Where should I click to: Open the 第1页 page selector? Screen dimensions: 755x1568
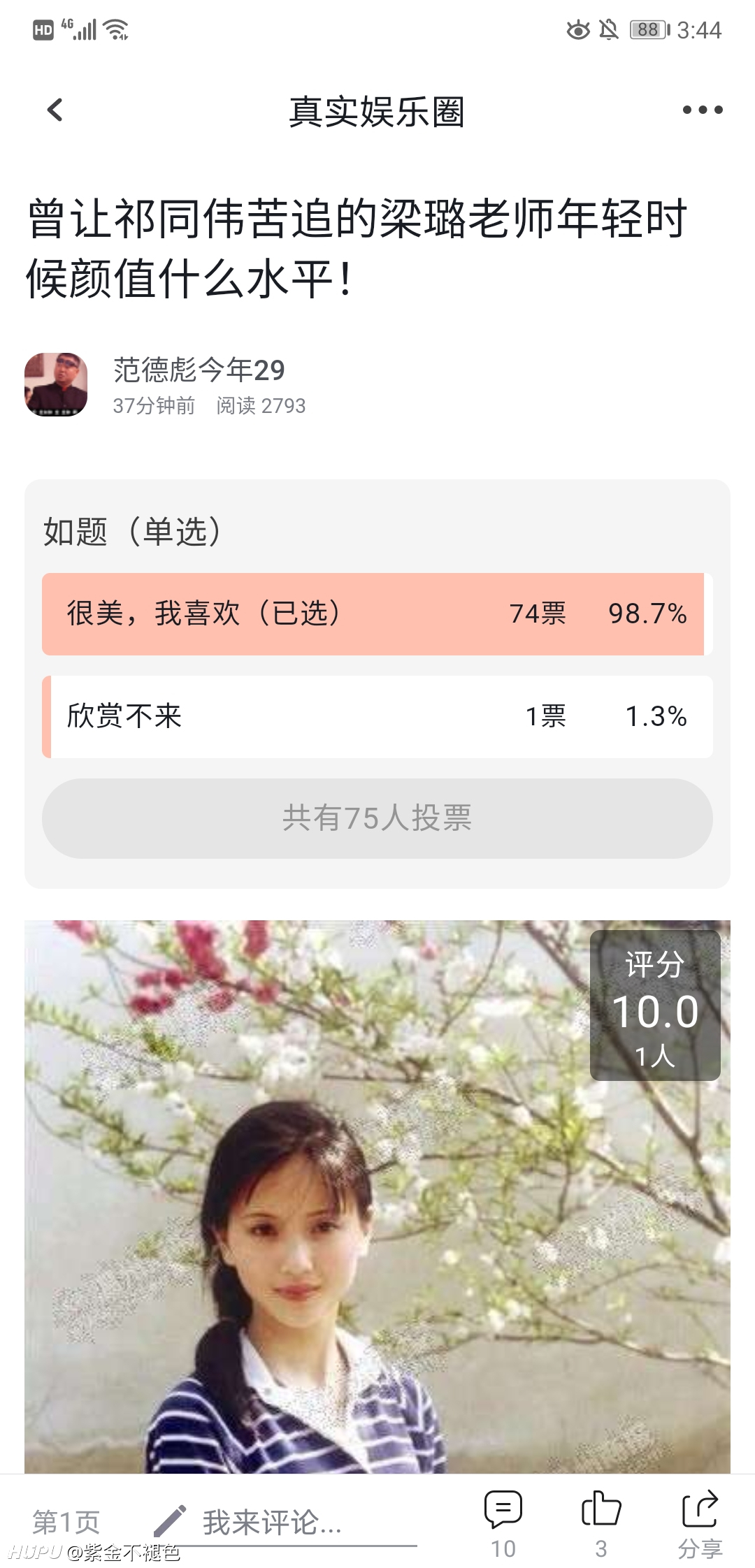coord(66,1521)
